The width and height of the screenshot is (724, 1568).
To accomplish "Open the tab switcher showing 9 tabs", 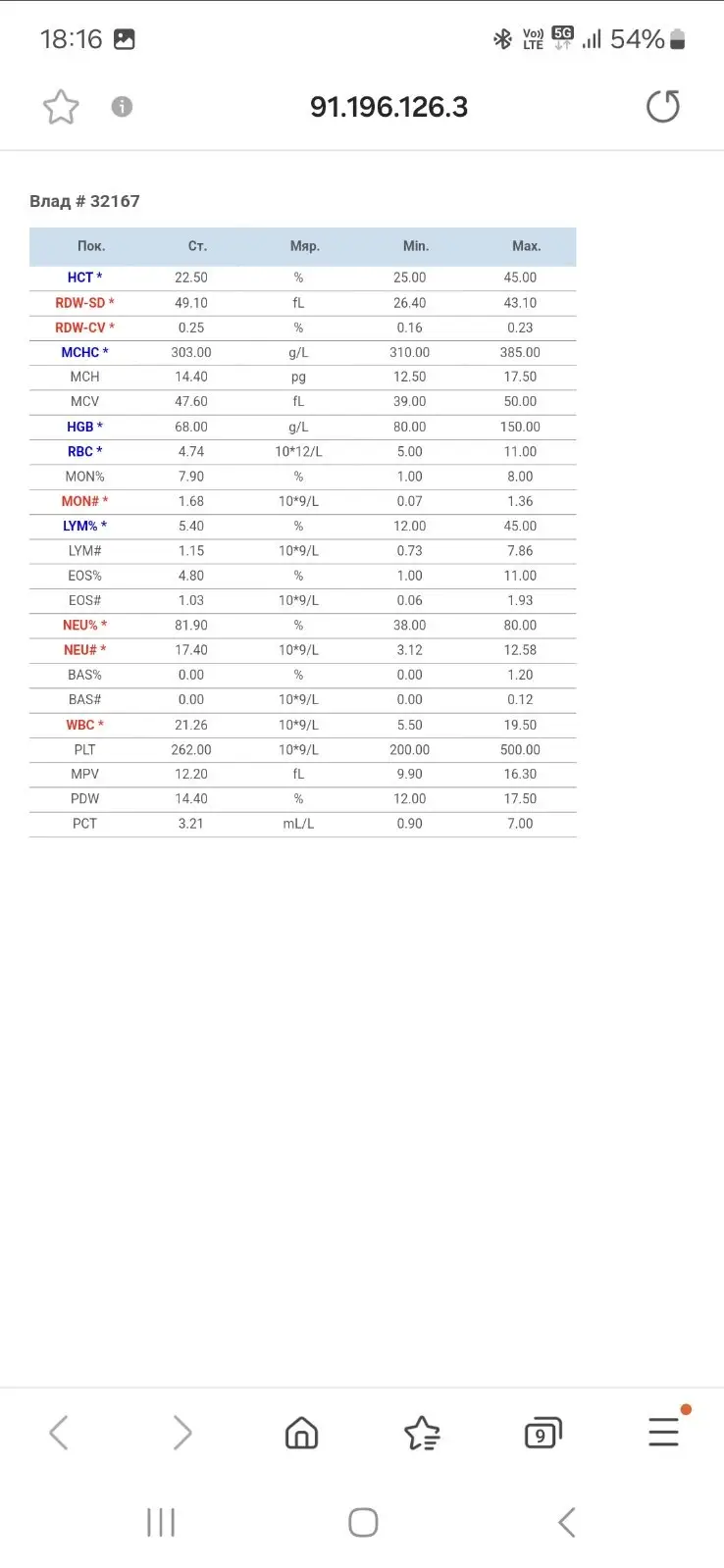I will tap(543, 1434).
